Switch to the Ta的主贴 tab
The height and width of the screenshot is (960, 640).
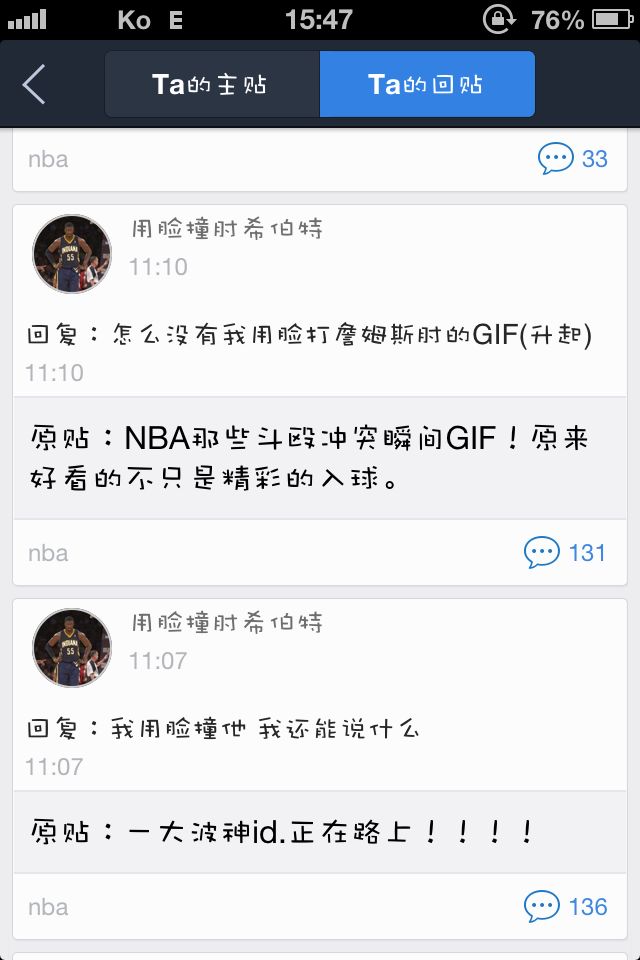[x=212, y=84]
